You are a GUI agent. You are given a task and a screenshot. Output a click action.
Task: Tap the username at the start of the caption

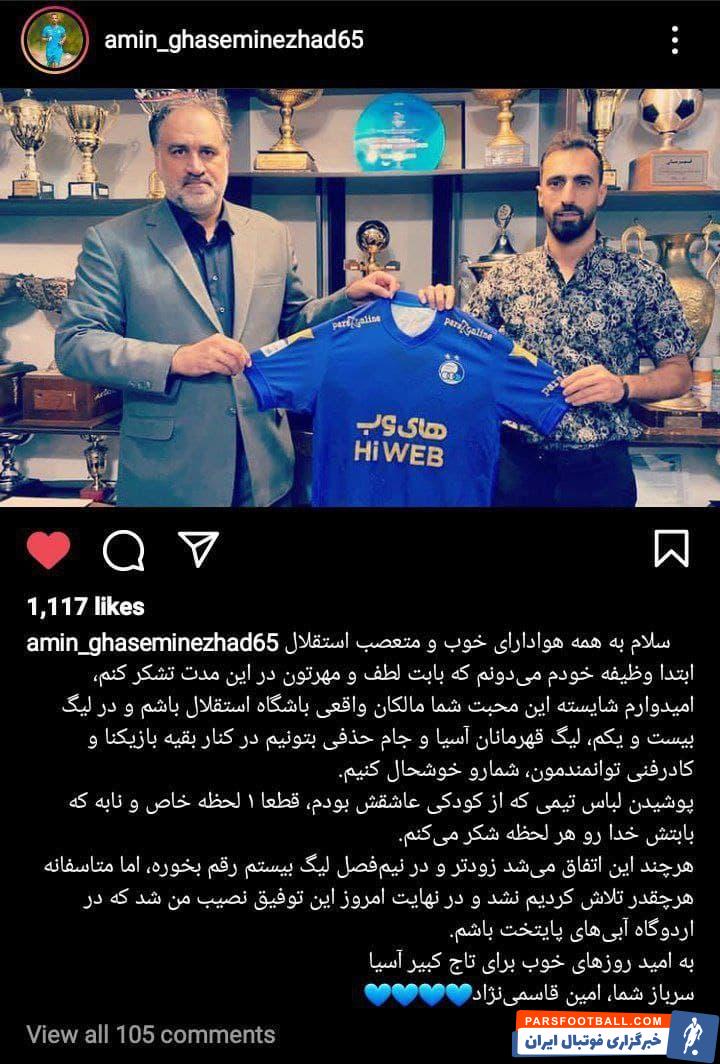pos(155,641)
